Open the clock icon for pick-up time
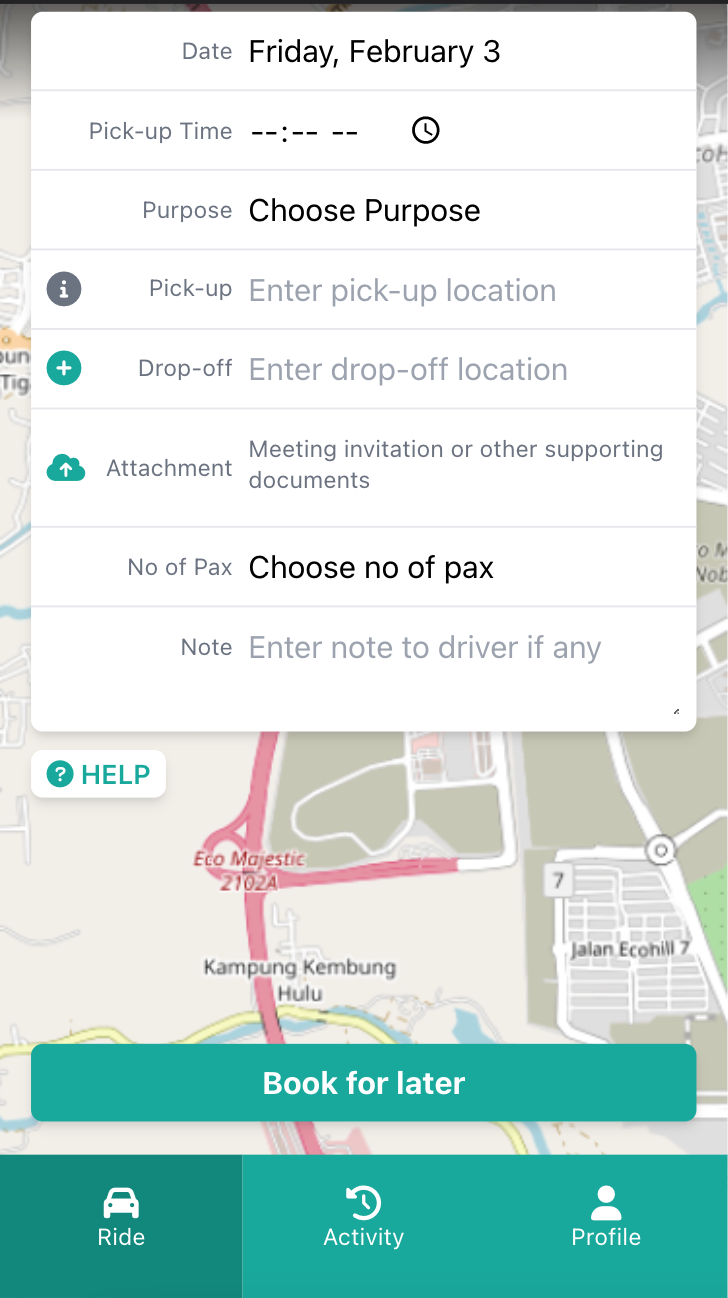 click(426, 131)
